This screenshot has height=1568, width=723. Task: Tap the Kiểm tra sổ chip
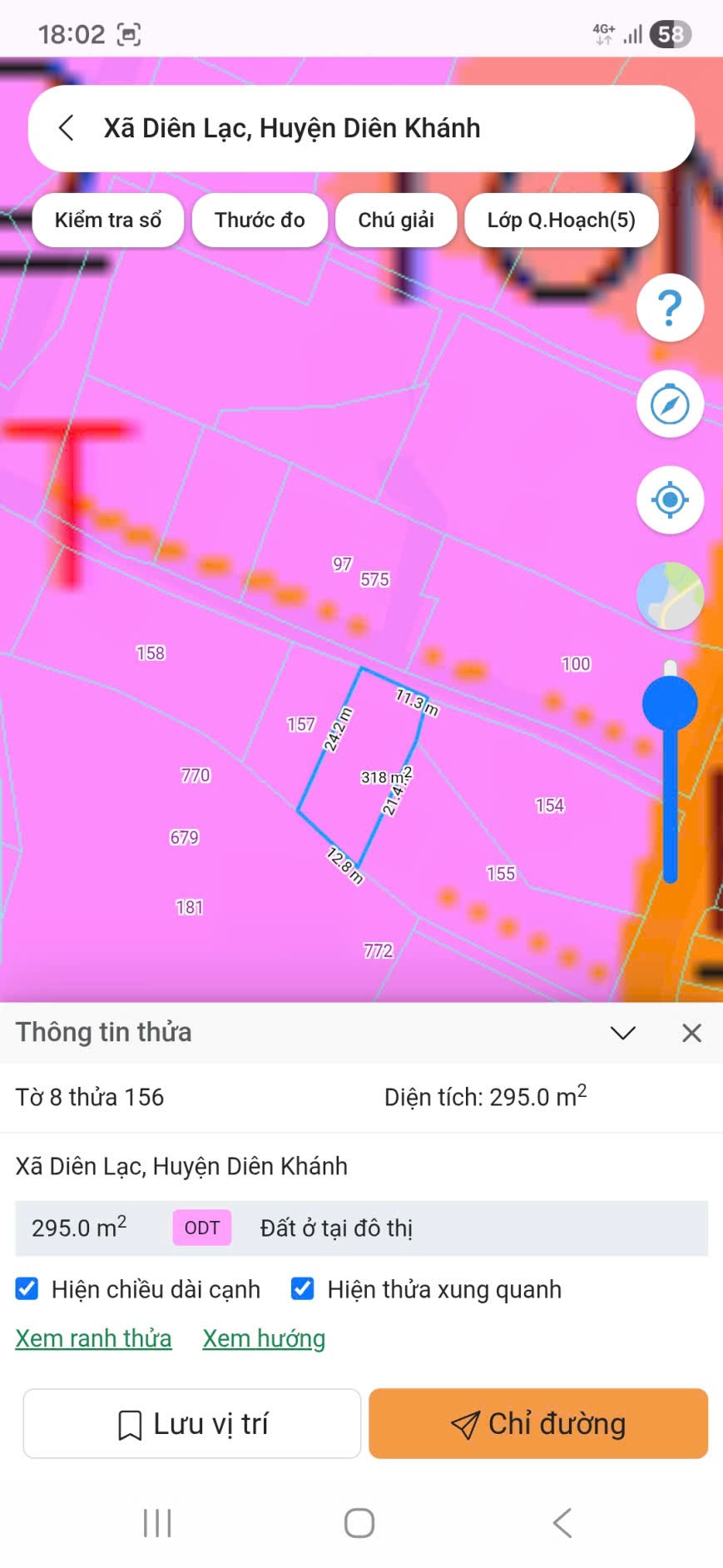point(108,221)
